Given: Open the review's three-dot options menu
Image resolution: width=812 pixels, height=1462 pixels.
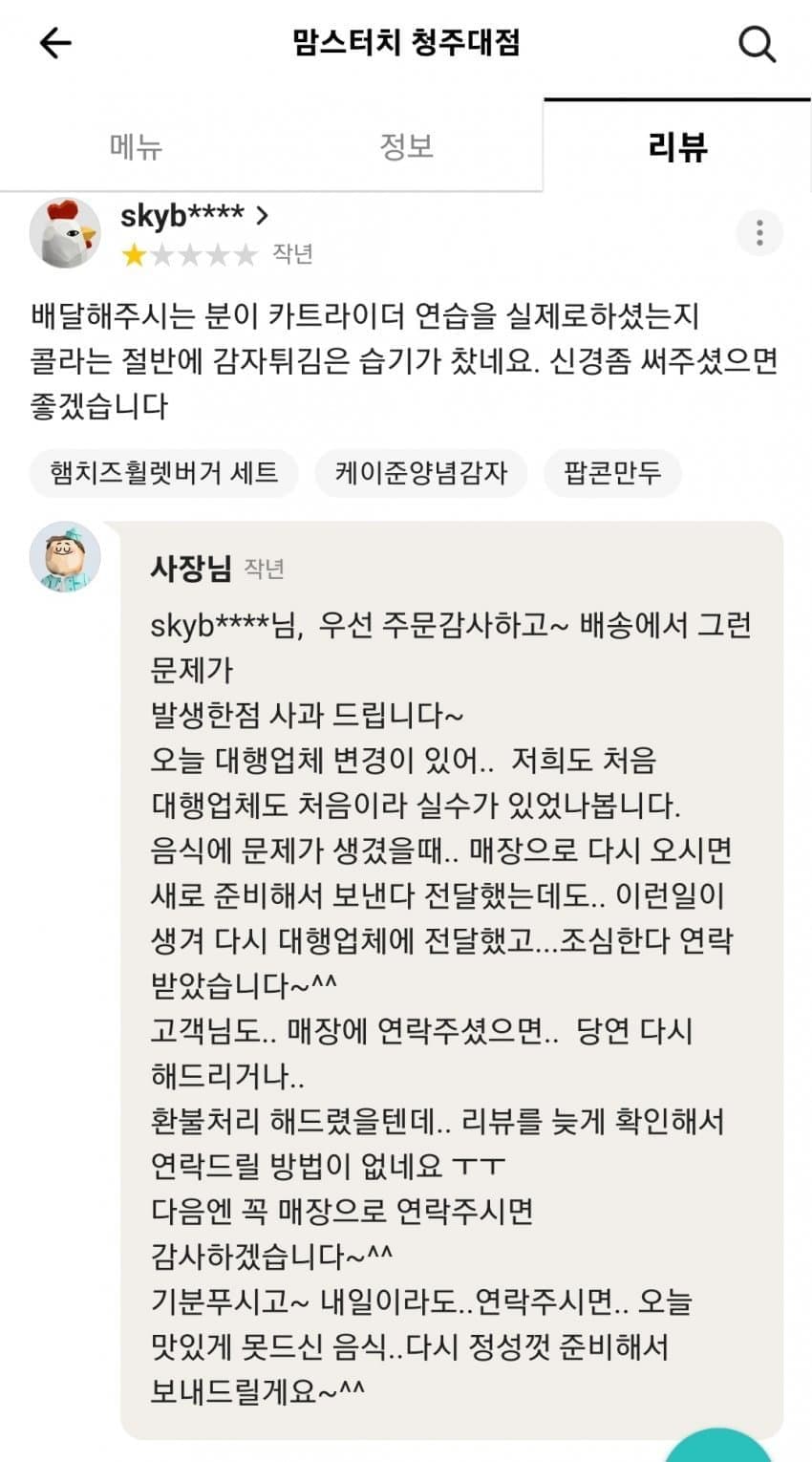Looking at the screenshot, I should pyautogui.click(x=759, y=232).
